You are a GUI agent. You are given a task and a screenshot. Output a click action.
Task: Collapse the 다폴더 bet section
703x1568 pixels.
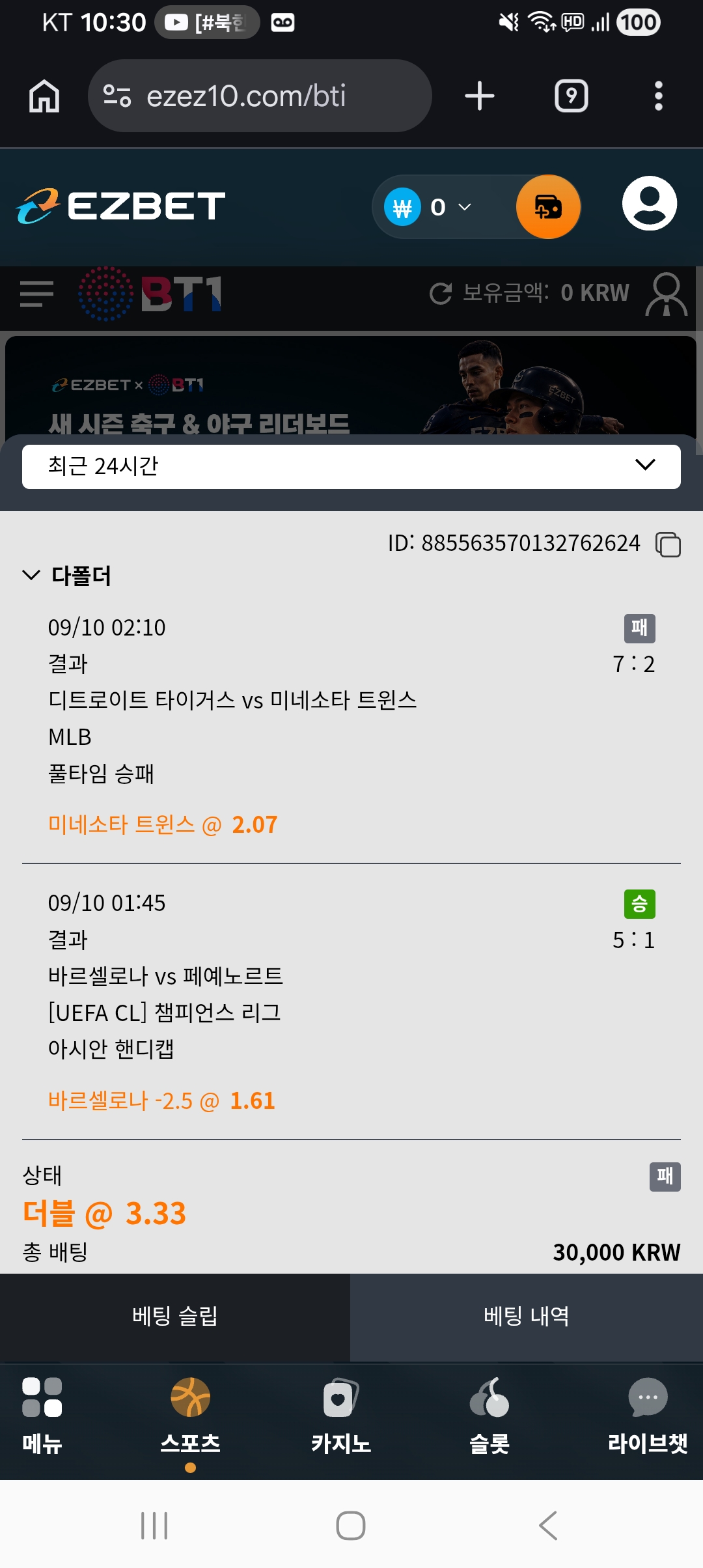coord(67,575)
